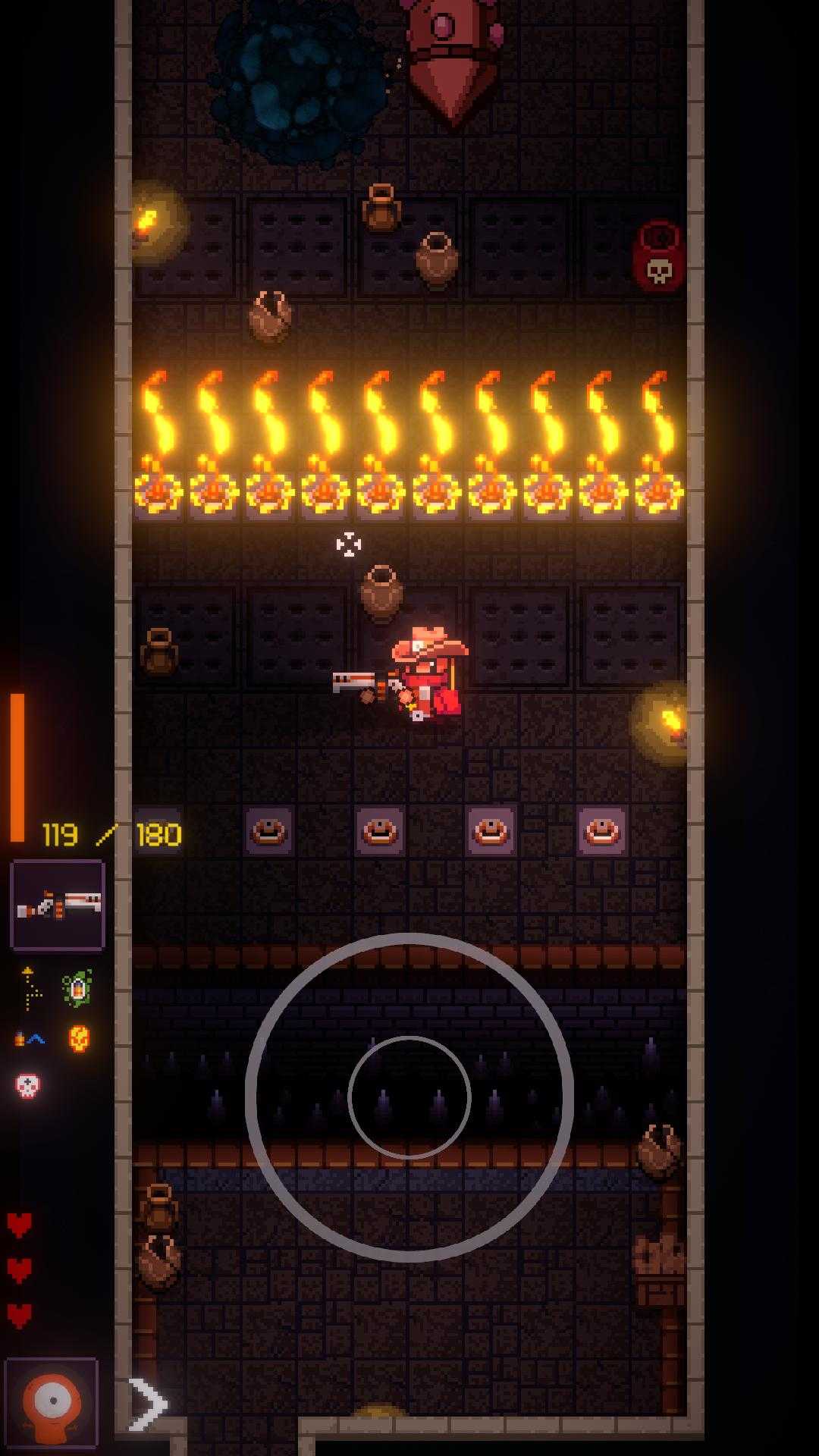Tap the center of the virtual joystick
The image size is (819, 1456).
(x=409, y=1097)
